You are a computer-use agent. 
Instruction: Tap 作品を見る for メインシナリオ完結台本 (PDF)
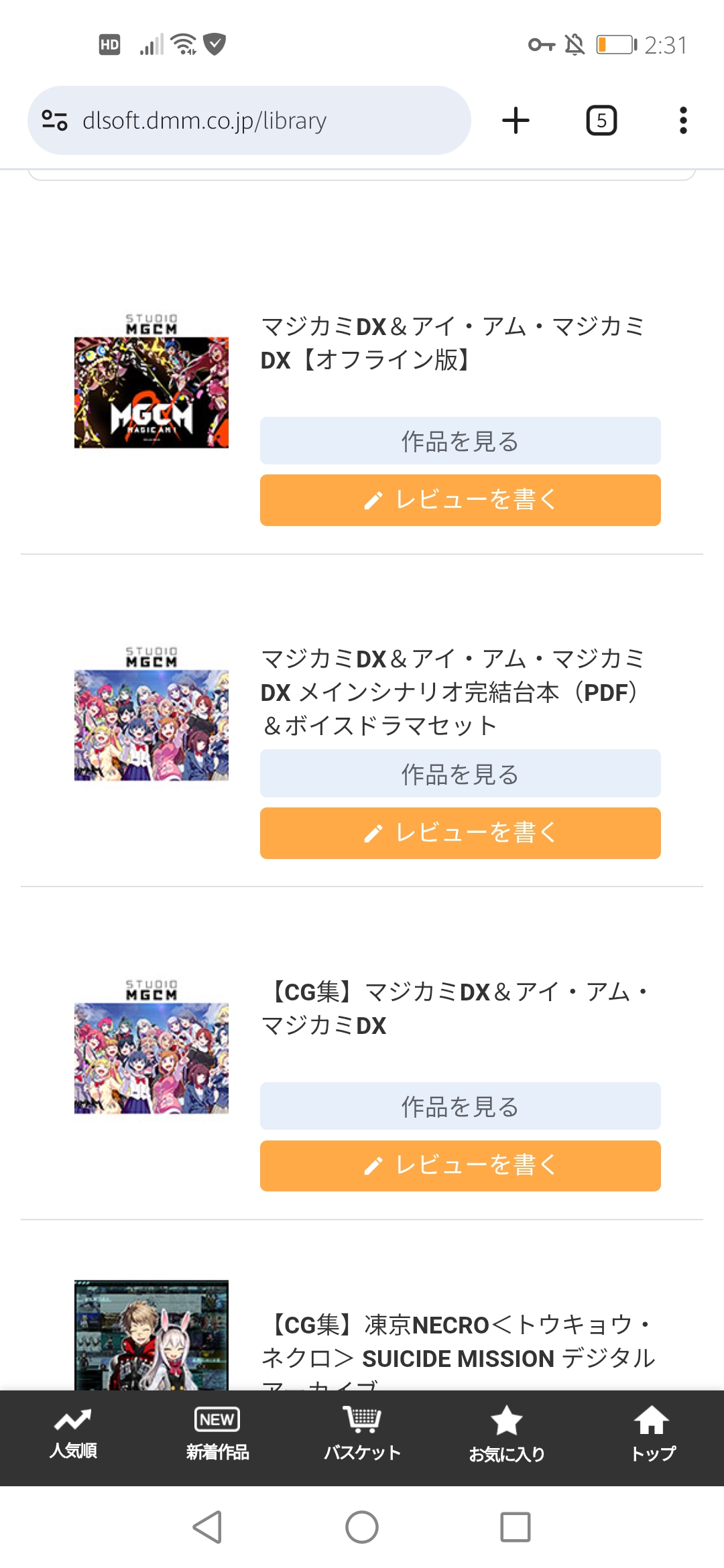[460, 774]
